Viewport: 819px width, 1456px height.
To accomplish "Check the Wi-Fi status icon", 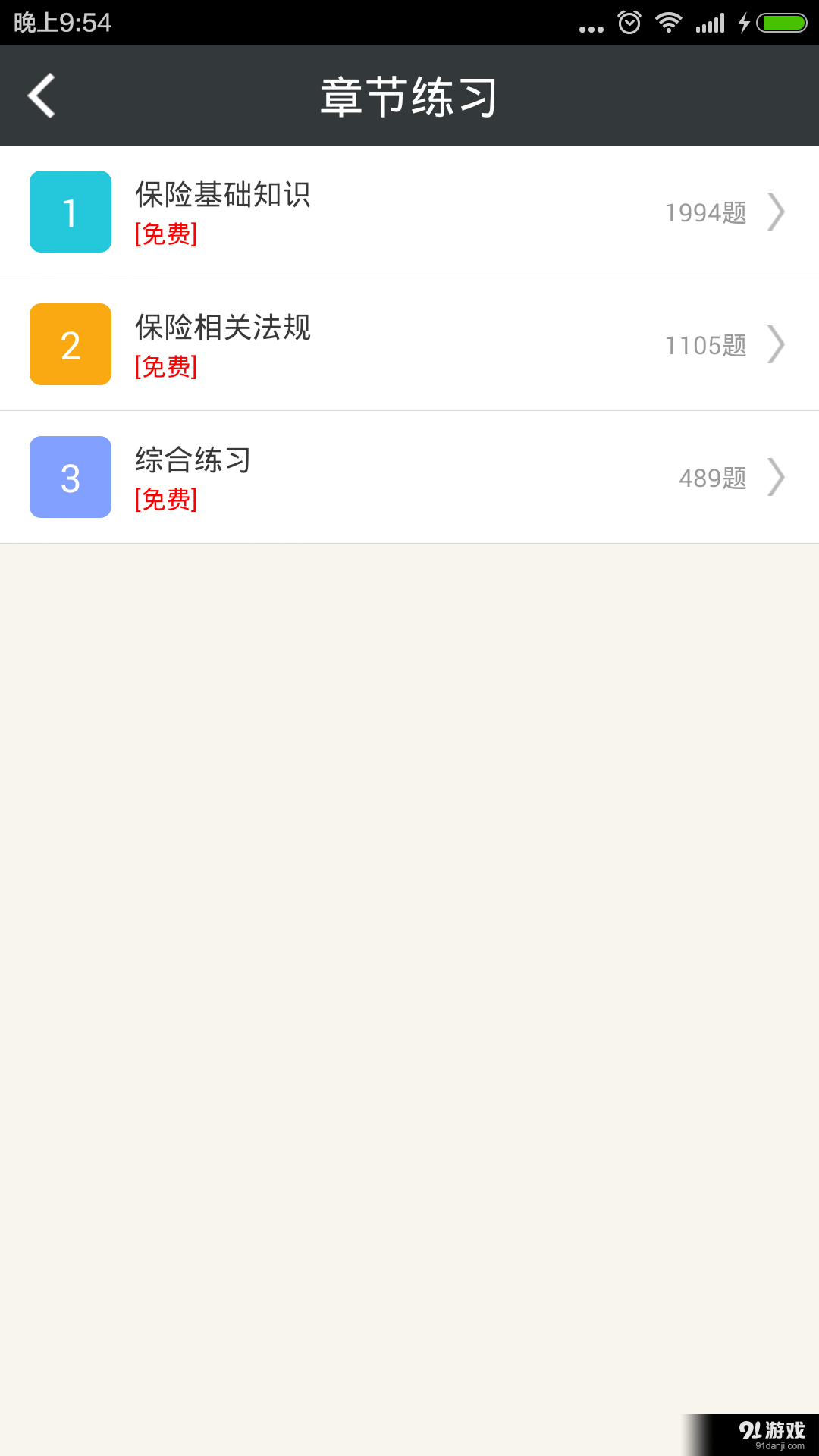I will click(670, 22).
